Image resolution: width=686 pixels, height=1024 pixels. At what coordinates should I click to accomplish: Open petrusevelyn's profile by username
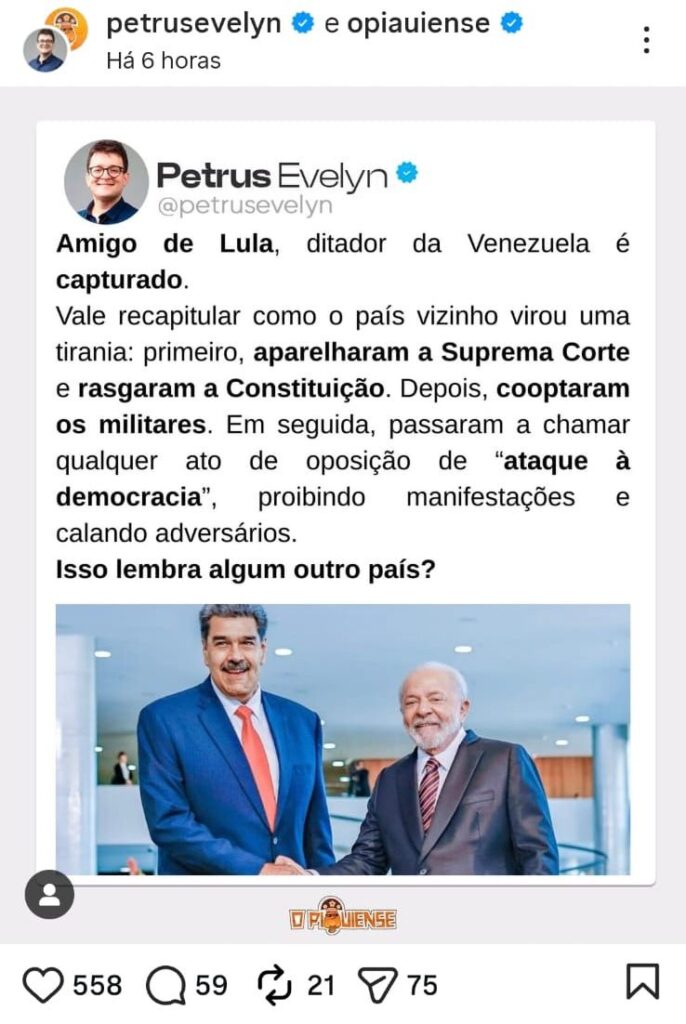(x=192, y=25)
